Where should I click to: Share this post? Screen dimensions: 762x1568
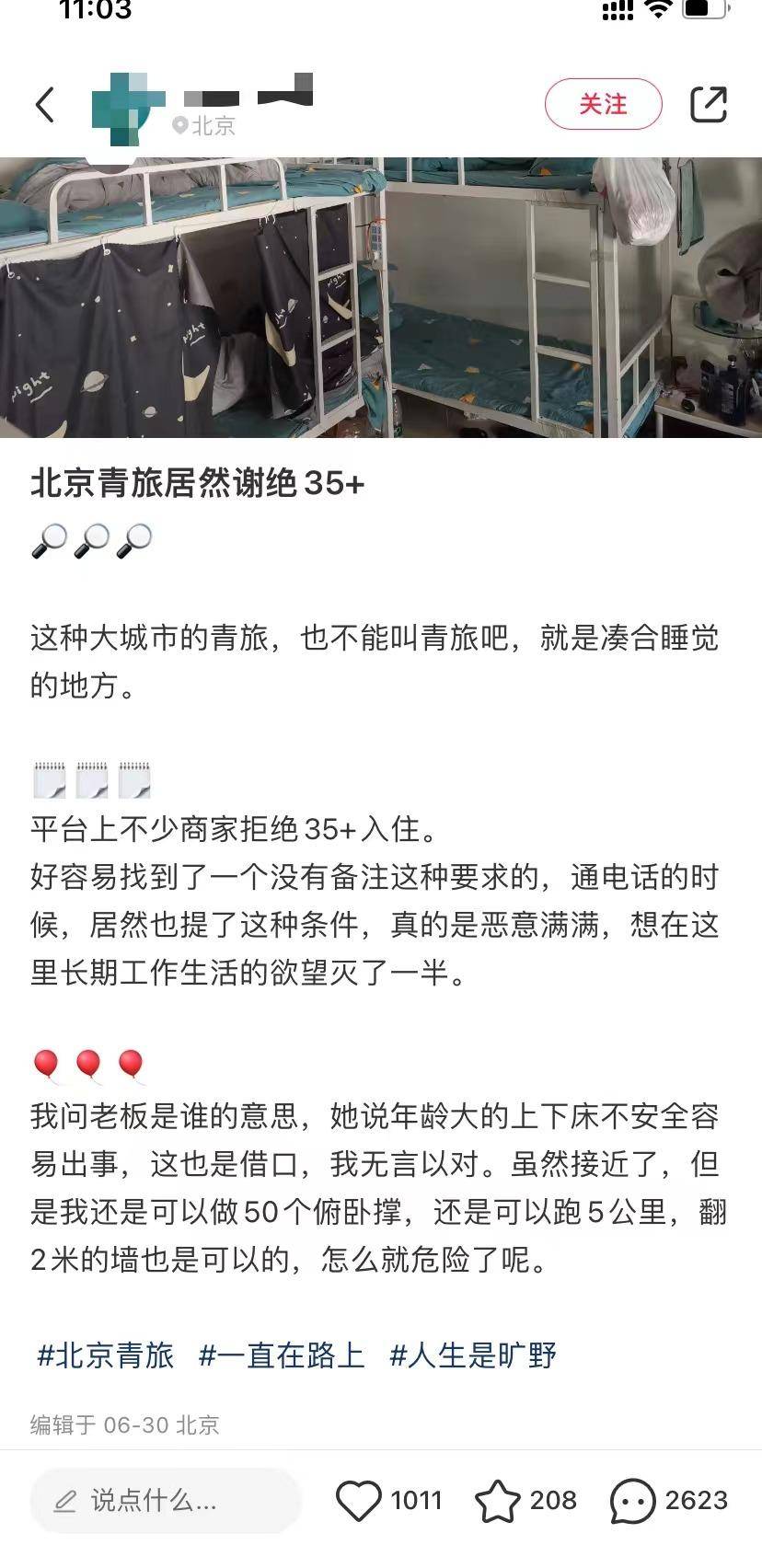coord(709,104)
